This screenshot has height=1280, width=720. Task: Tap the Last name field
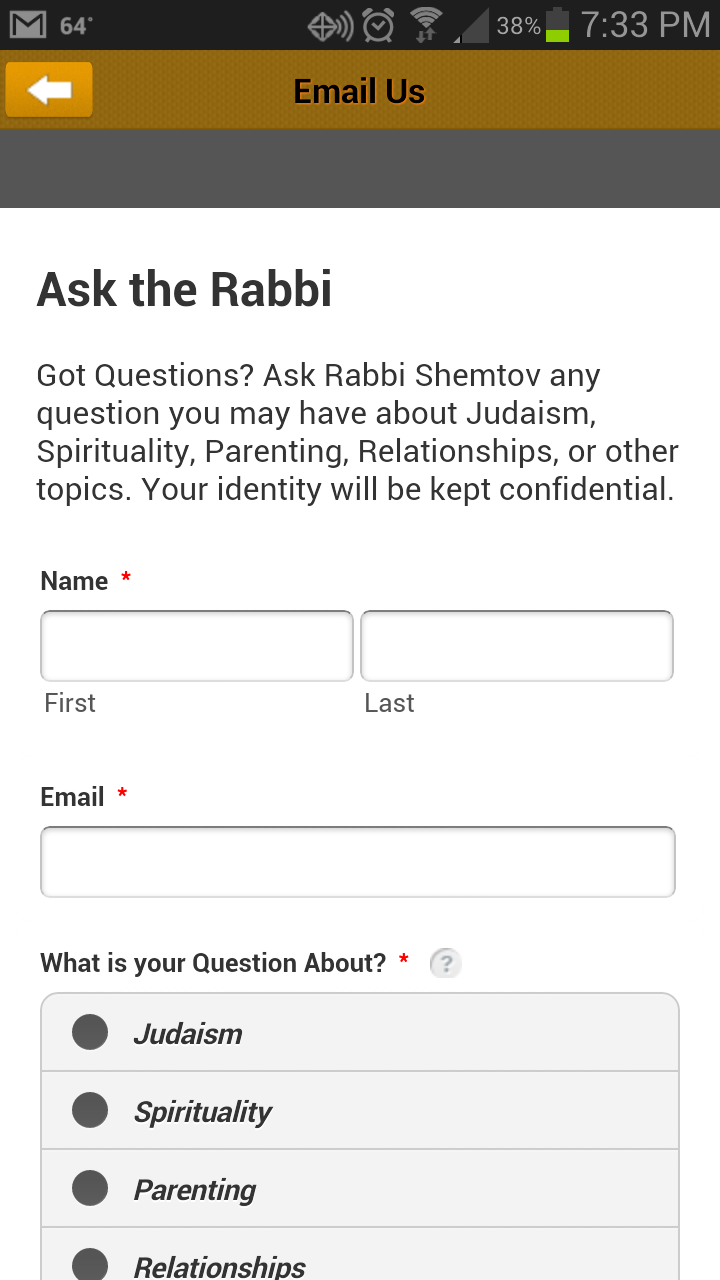click(x=516, y=646)
